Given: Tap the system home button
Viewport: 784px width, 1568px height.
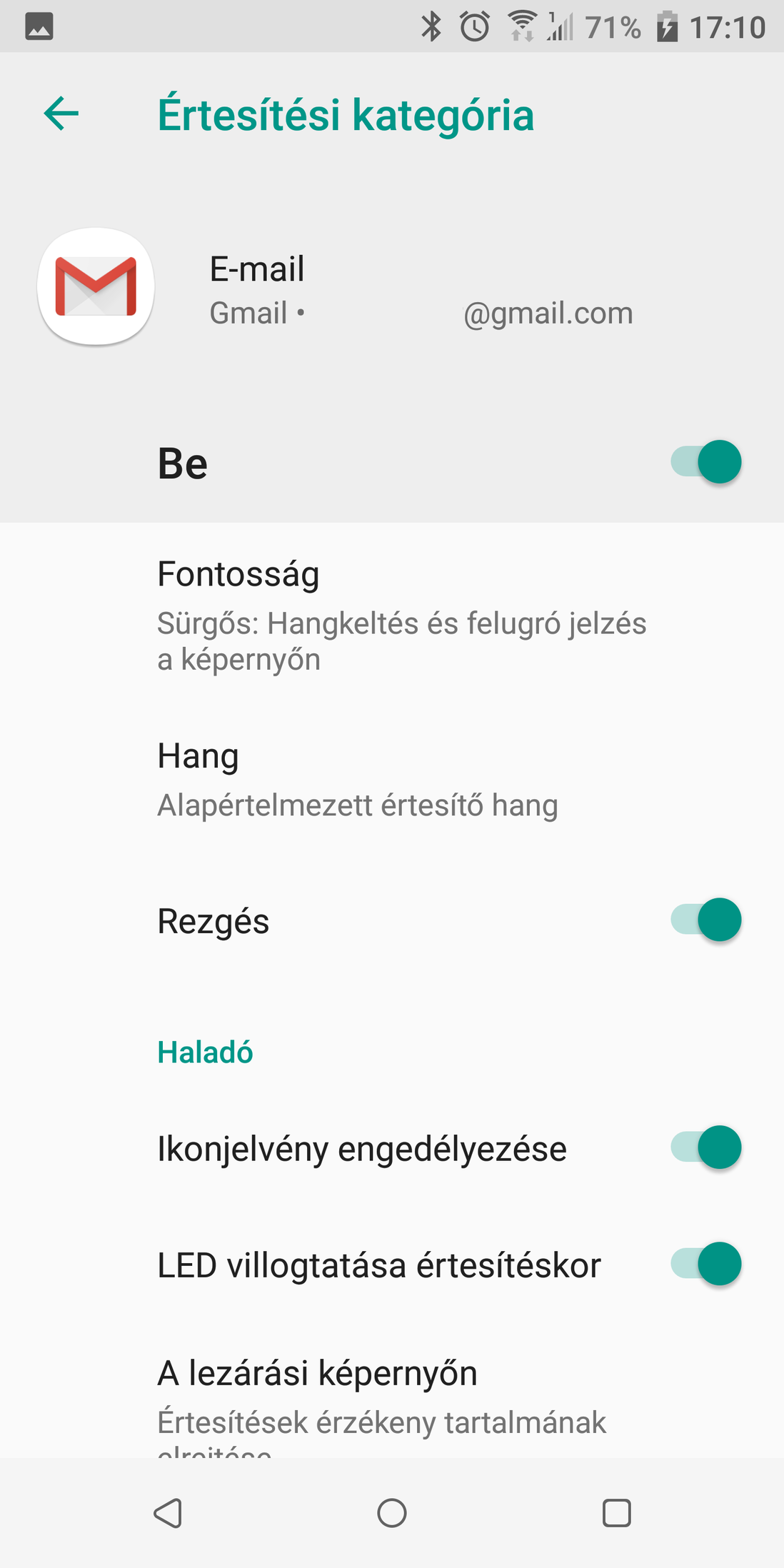Looking at the screenshot, I should (392, 1512).
